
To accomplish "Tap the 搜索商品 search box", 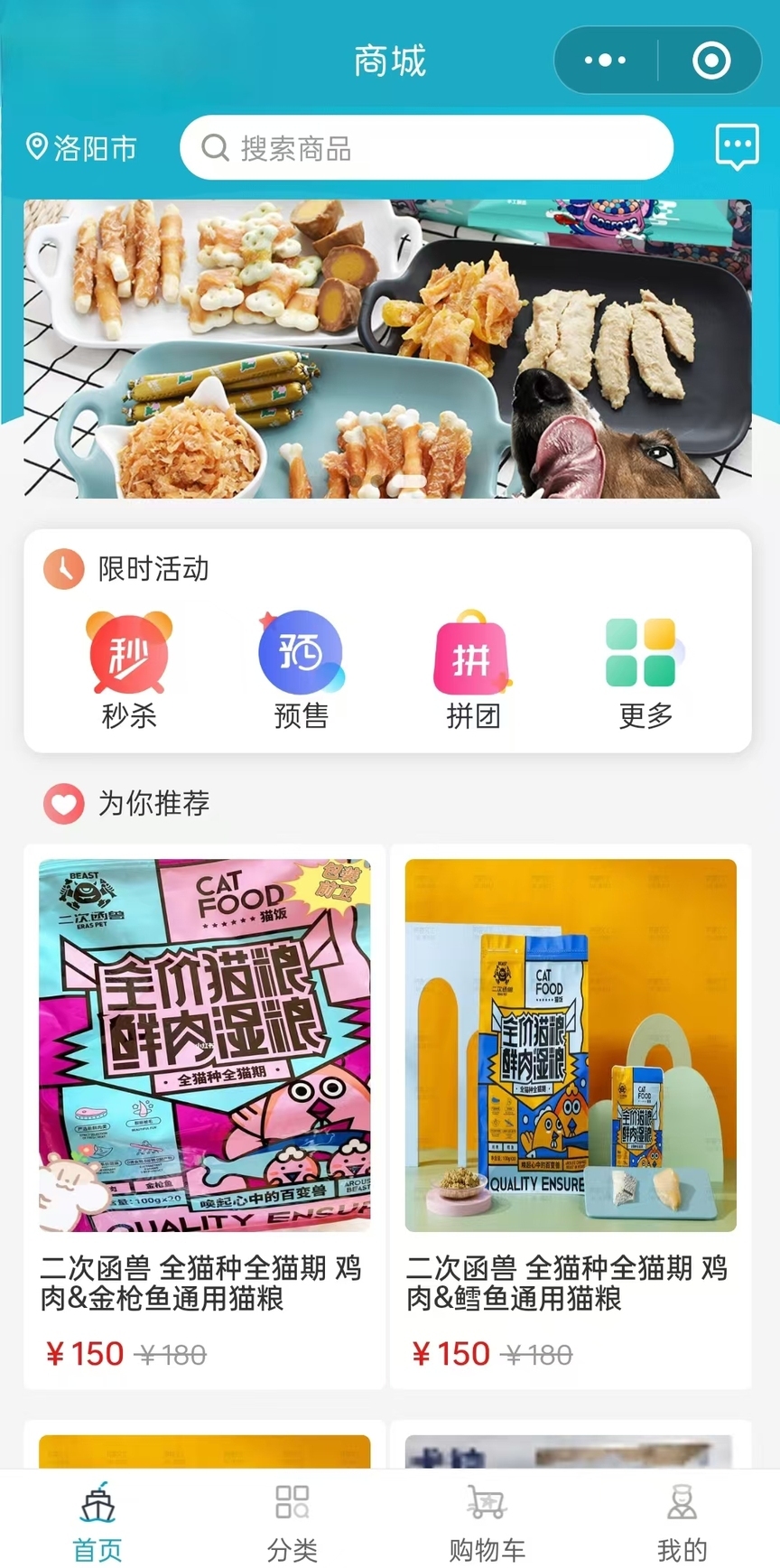I will (426, 147).
